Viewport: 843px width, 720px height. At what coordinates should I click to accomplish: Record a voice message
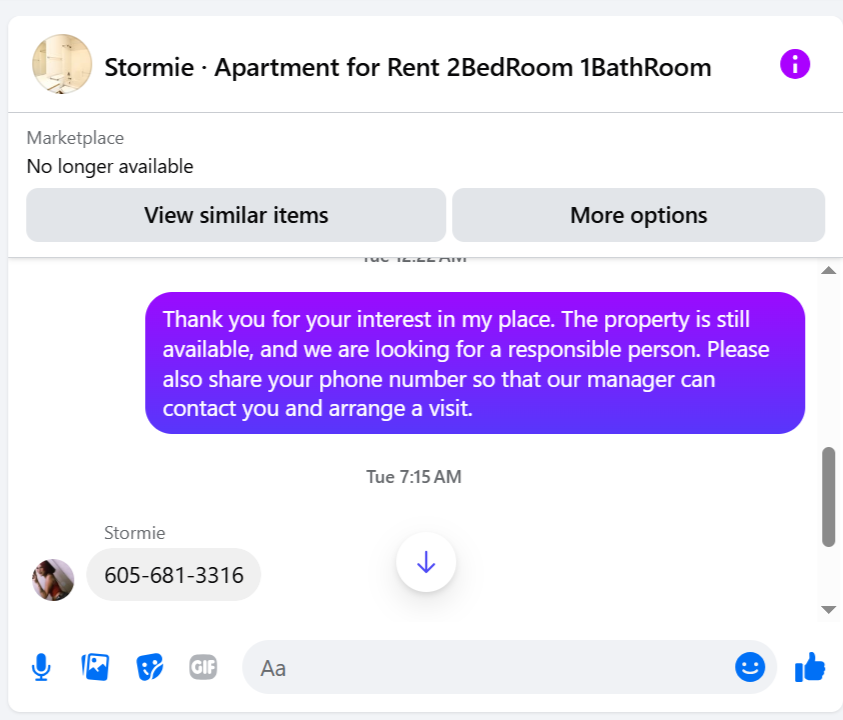(x=41, y=667)
